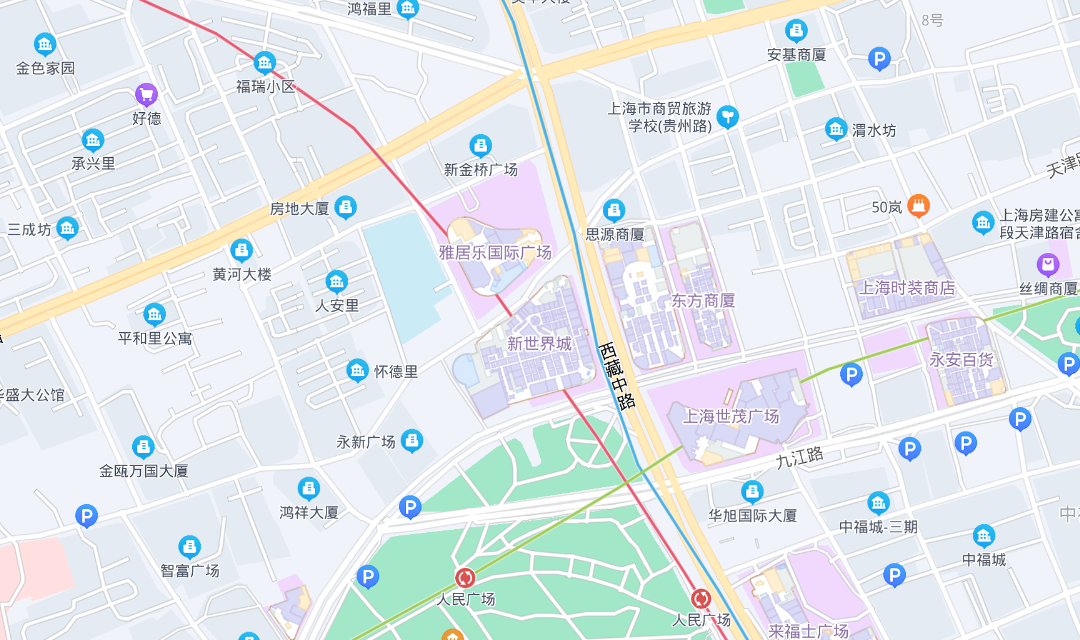Tap the 福瑞小区 residential marker
This screenshot has height=640, width=1080.
click(x=265, y=63)
